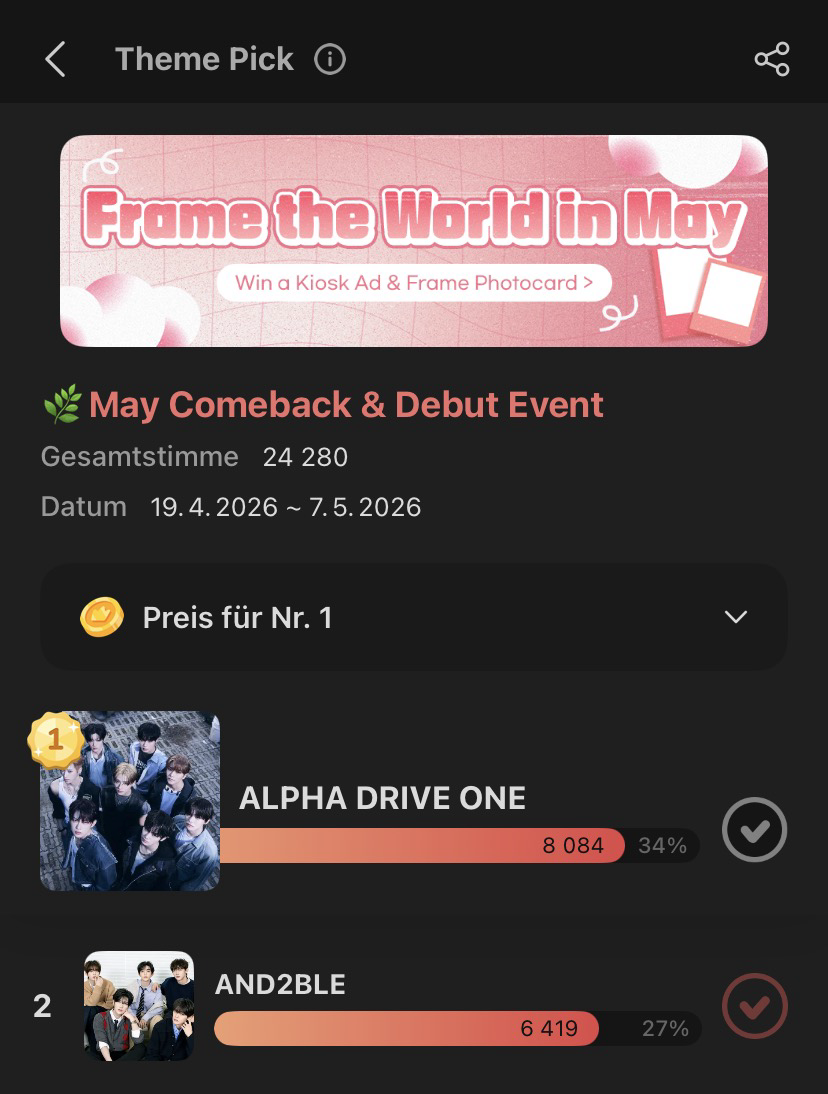Expand the Preis für Nr. 1 section
Image resolution: width=828 pixels, height=1094 pixels.
[735, 617]
